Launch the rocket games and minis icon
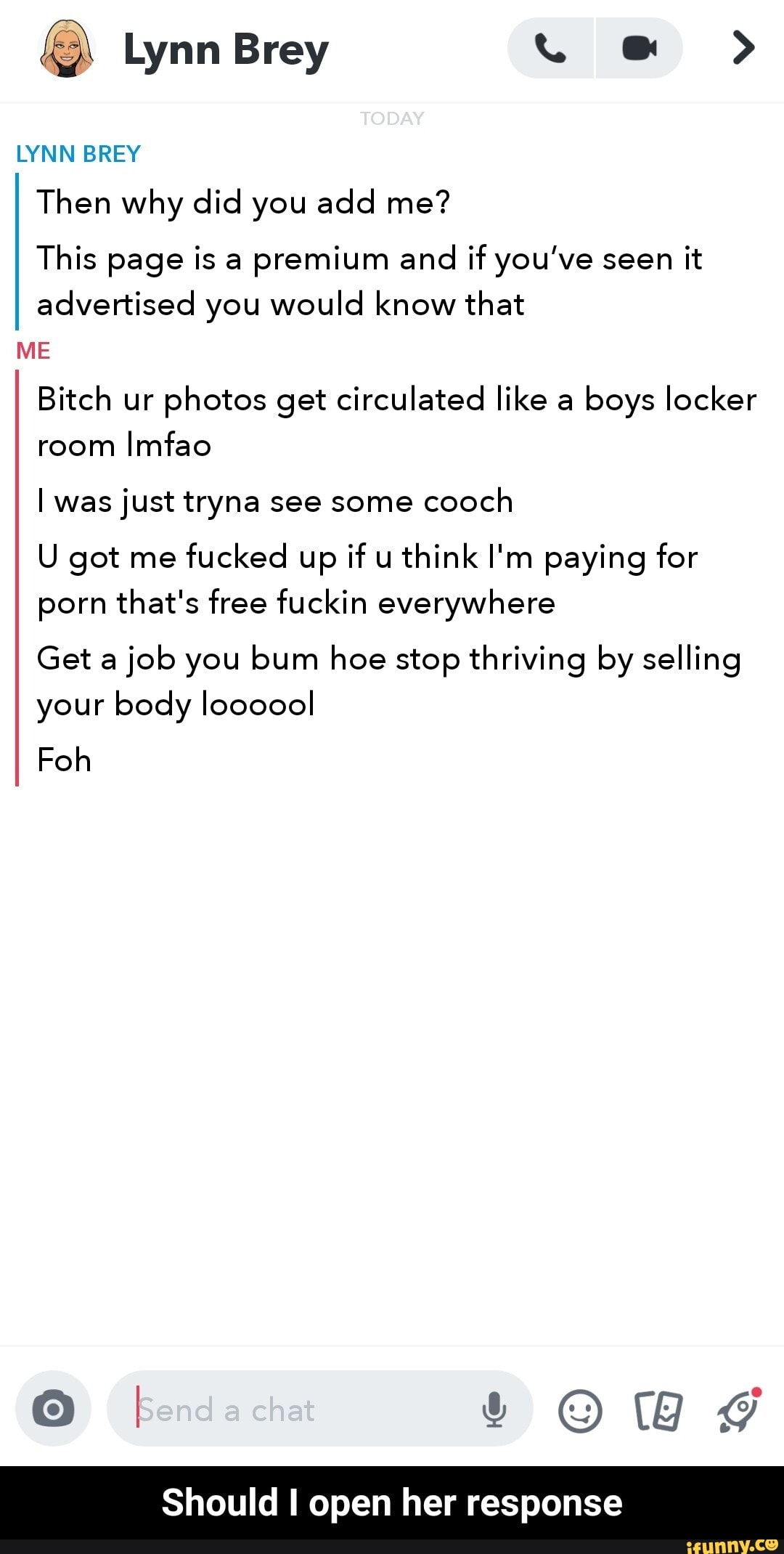This screenshot has height=1554, width=784. tap(738, 1411)
